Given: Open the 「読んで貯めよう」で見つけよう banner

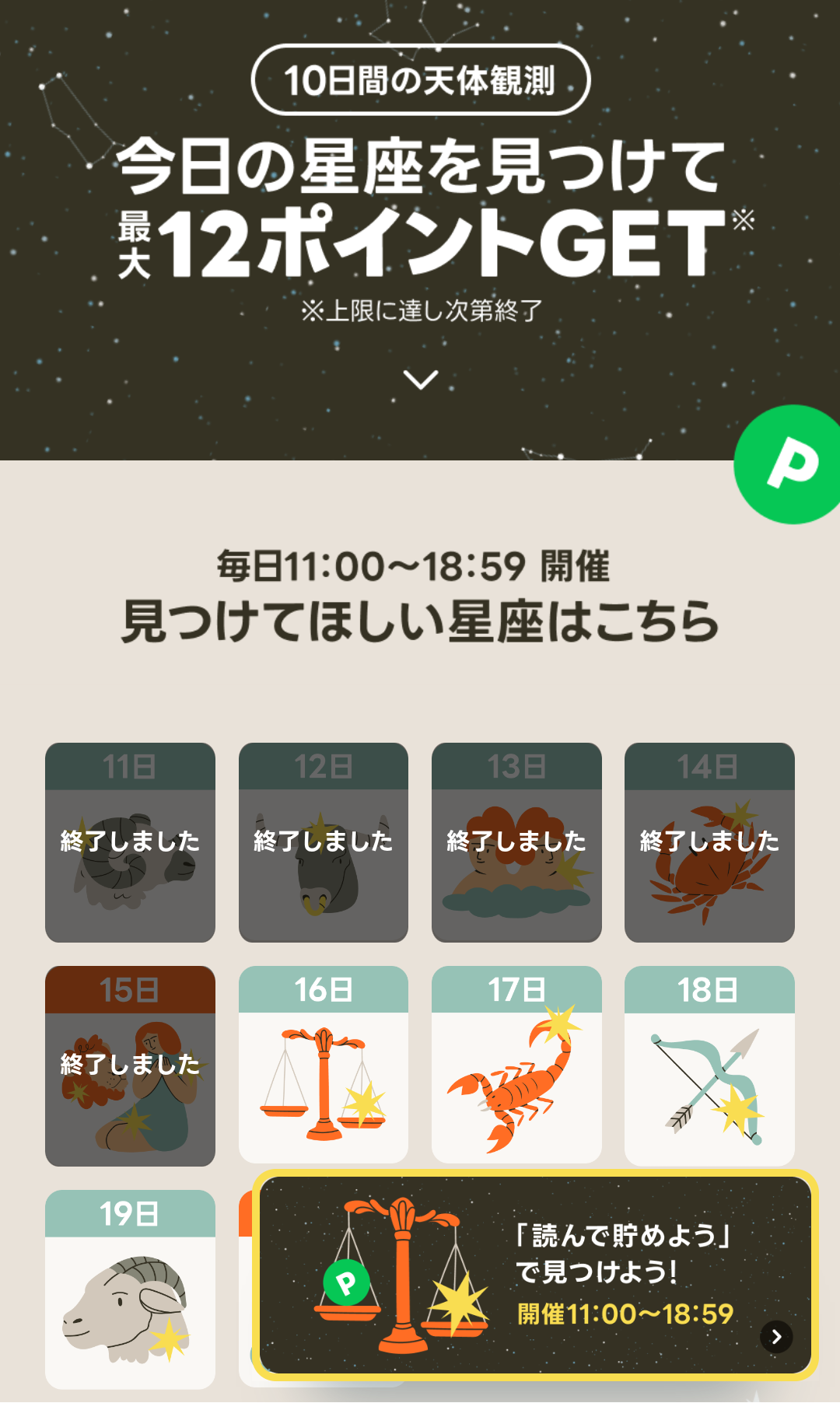Looking at the screenshot, I should (535, 1275).
